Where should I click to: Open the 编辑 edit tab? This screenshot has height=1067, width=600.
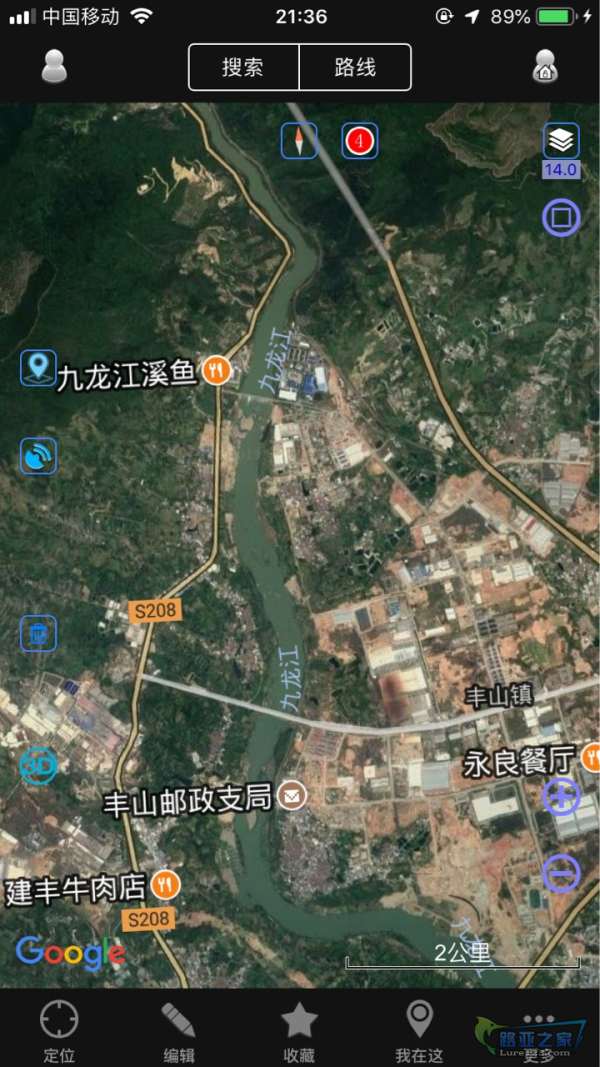[x=179, y=1031]
